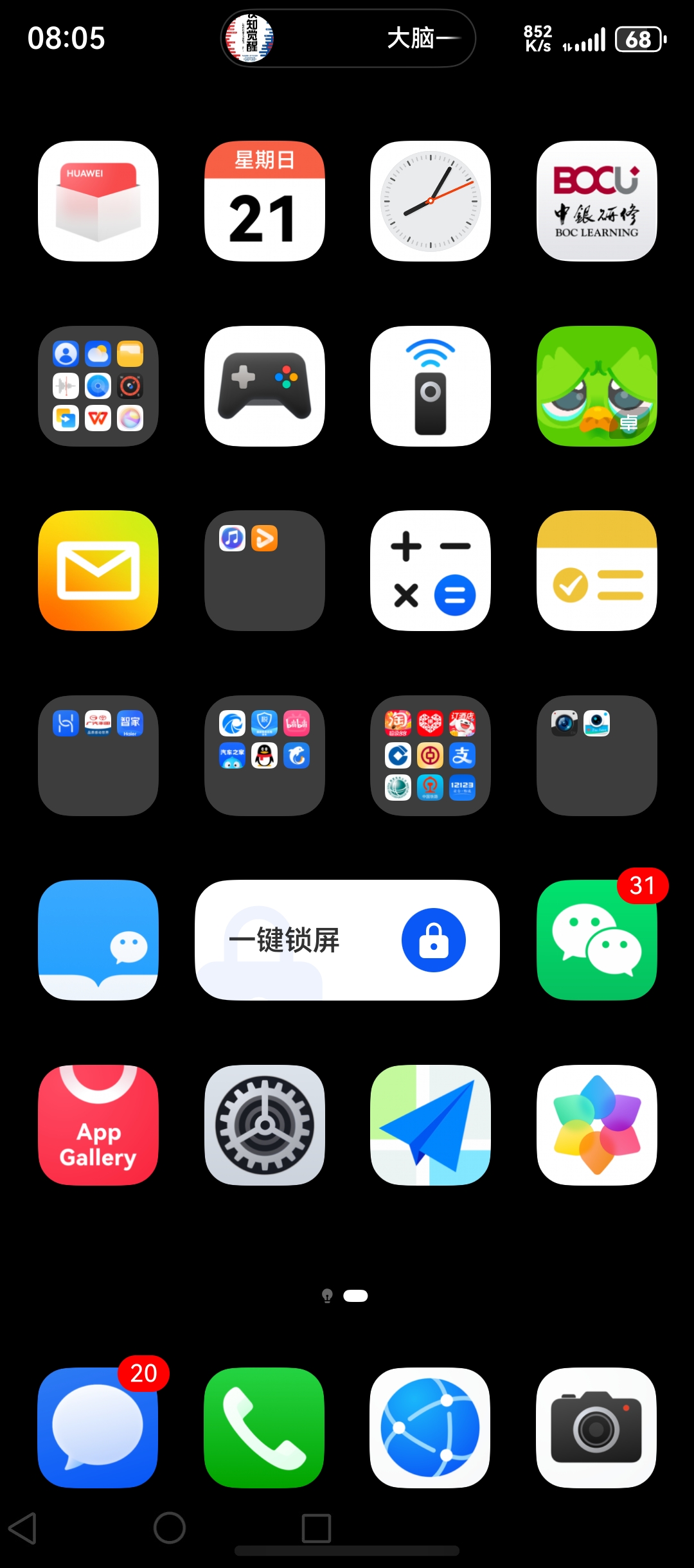The width and height of the screenshot is (694, 1568).
Task: Open the Phone dialer
Action: pyautogui.click(x=264, y=1427)
